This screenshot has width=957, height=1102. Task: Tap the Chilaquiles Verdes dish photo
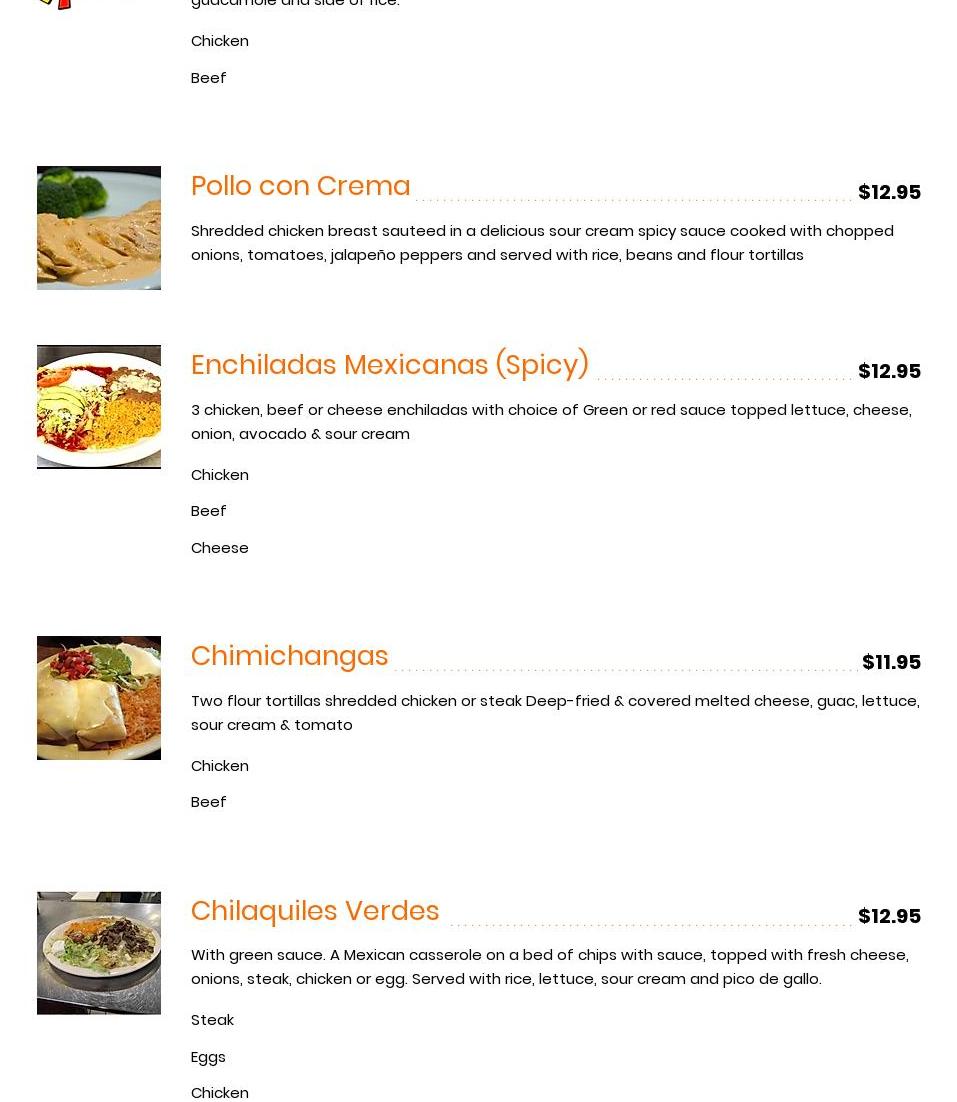(99, 953)
